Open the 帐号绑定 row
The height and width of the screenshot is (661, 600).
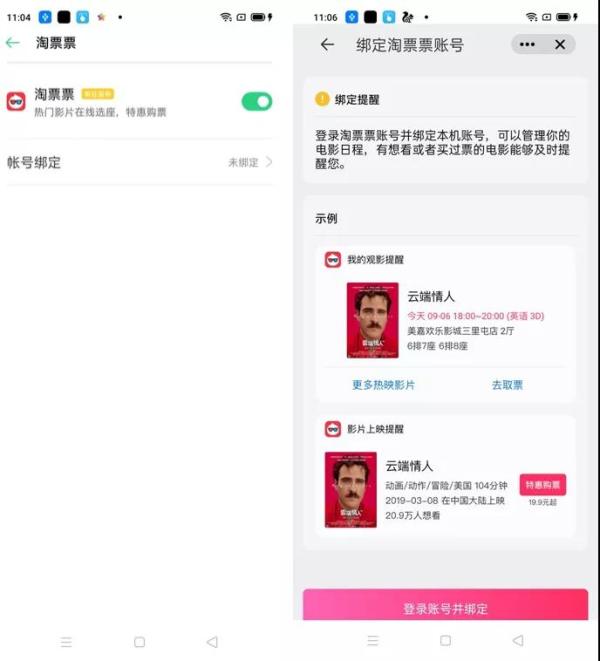coord(139,161)
